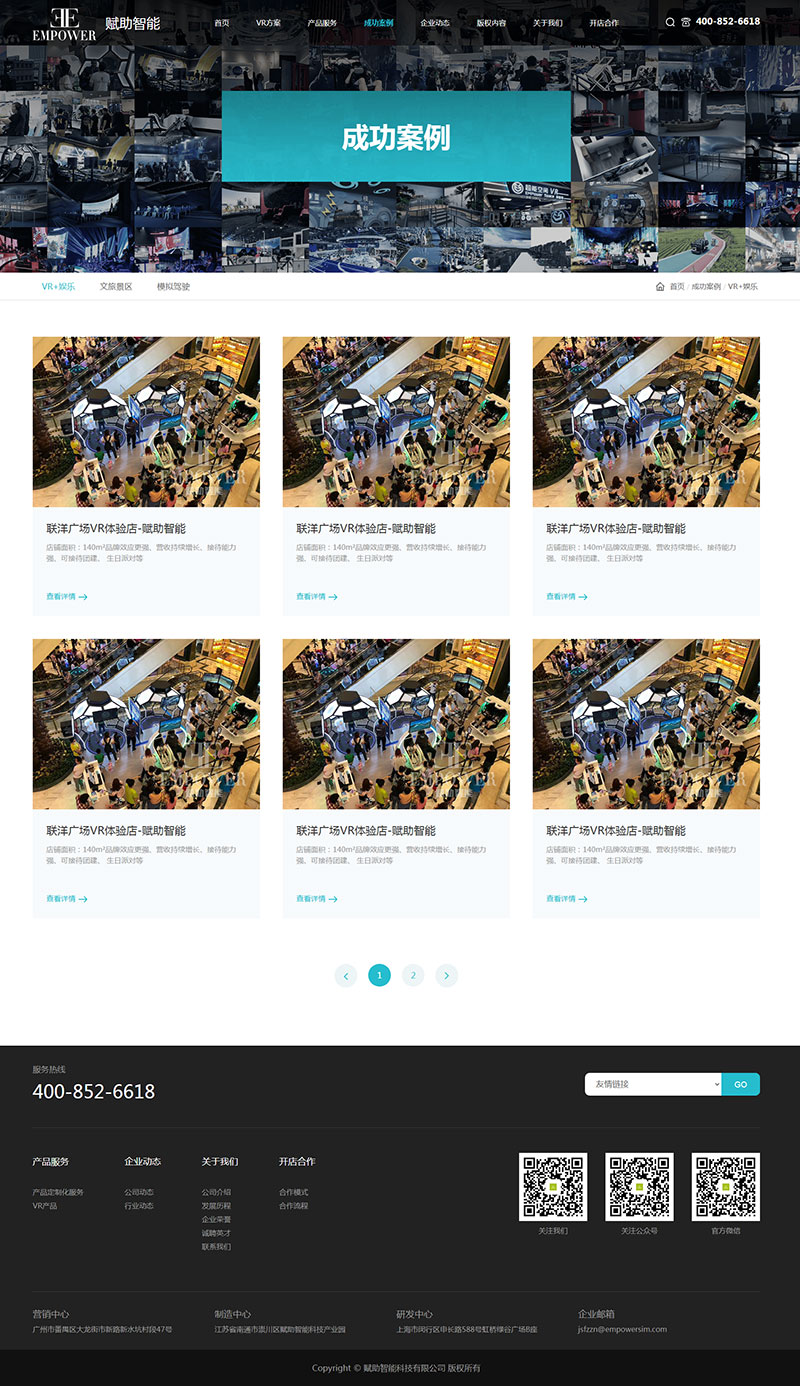Go to page 2 of cases

(413, 975)
